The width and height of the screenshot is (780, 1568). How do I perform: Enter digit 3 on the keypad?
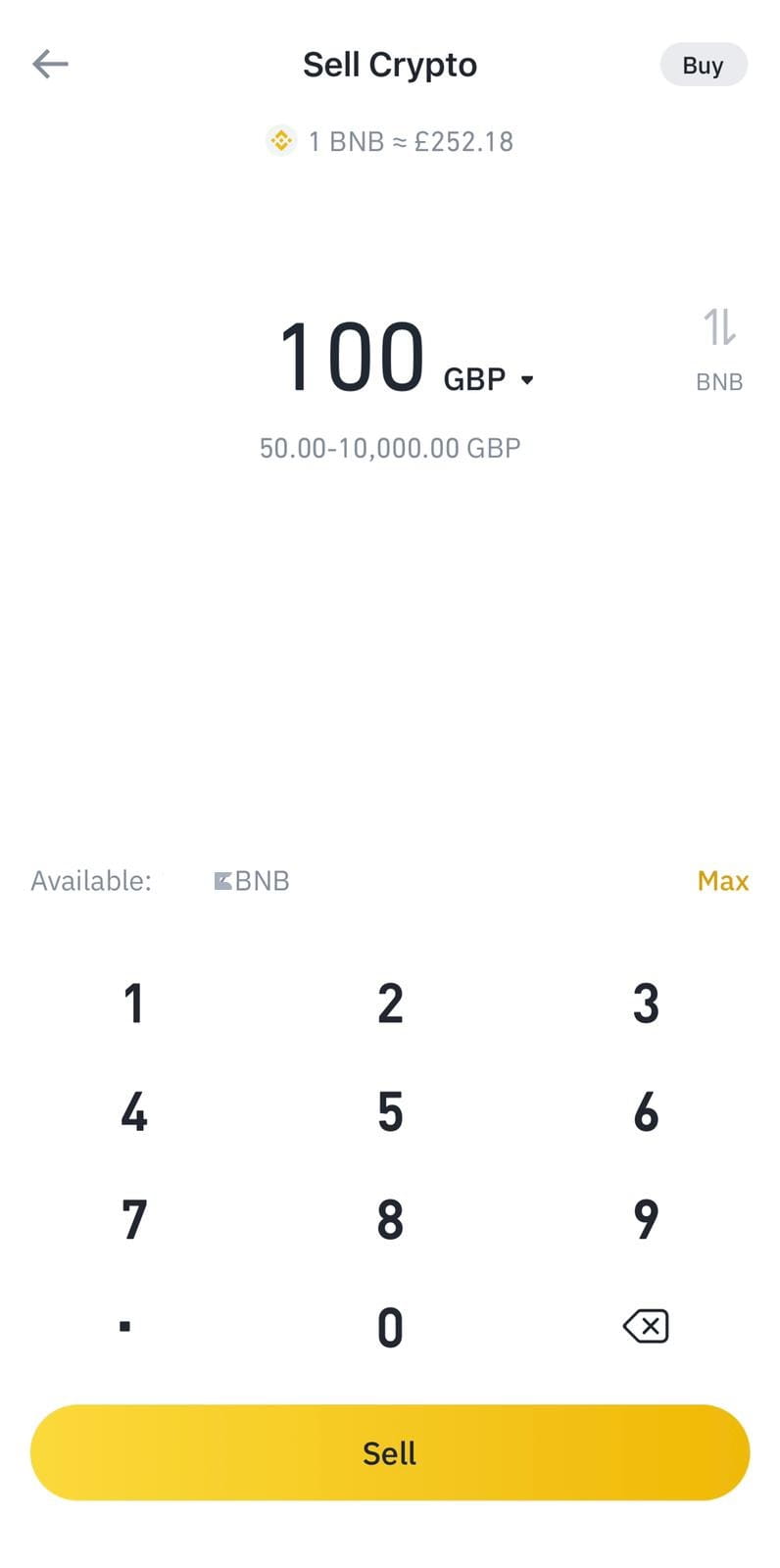[646, 1004]
